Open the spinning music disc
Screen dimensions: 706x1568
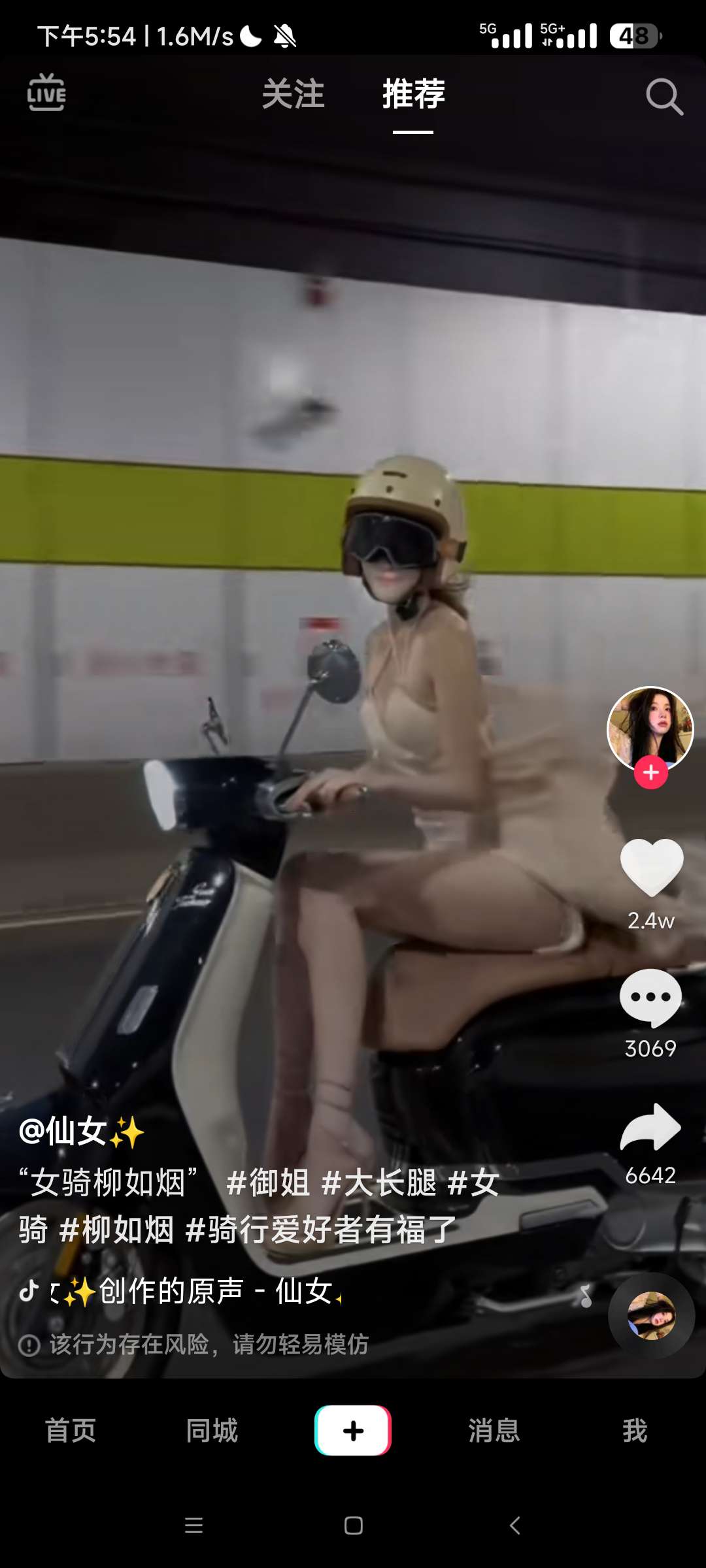[651, 1315]
